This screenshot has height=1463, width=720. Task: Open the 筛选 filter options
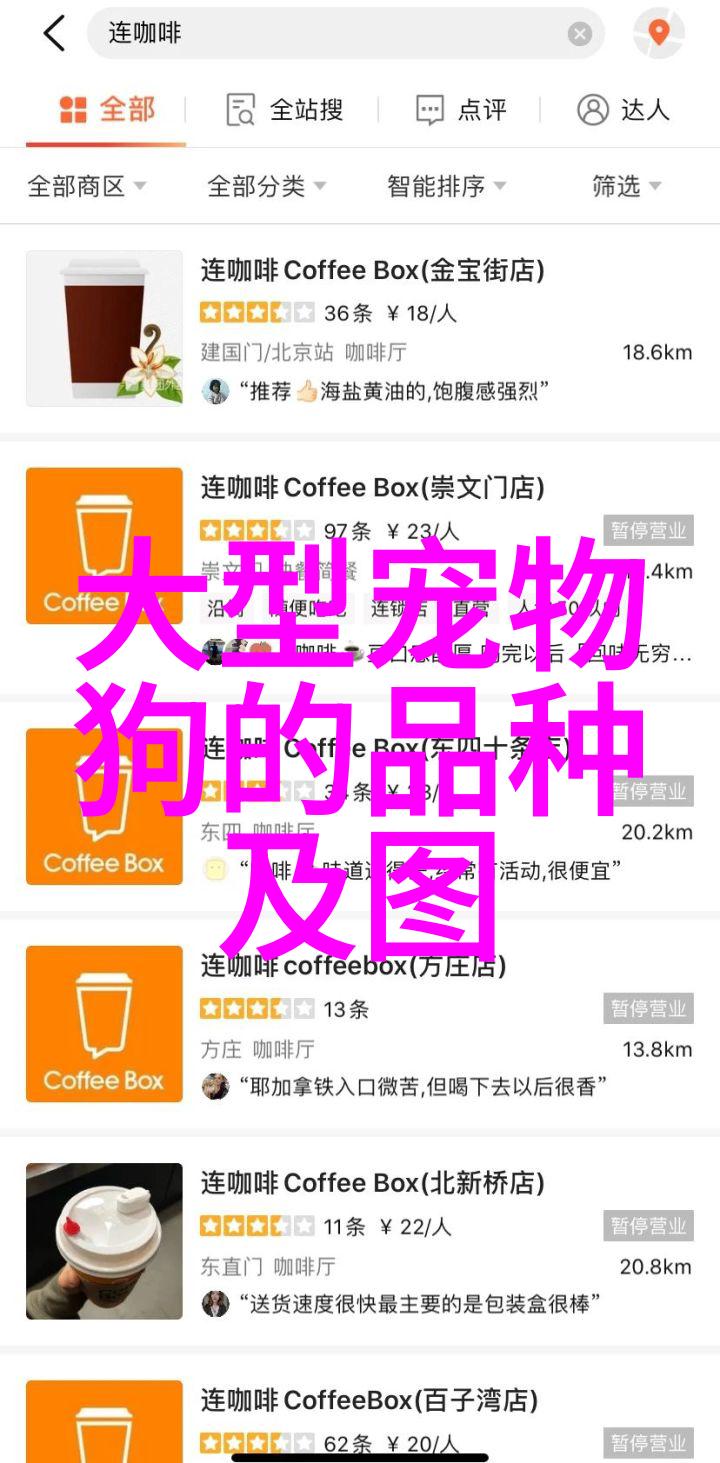tap(627, 186)
